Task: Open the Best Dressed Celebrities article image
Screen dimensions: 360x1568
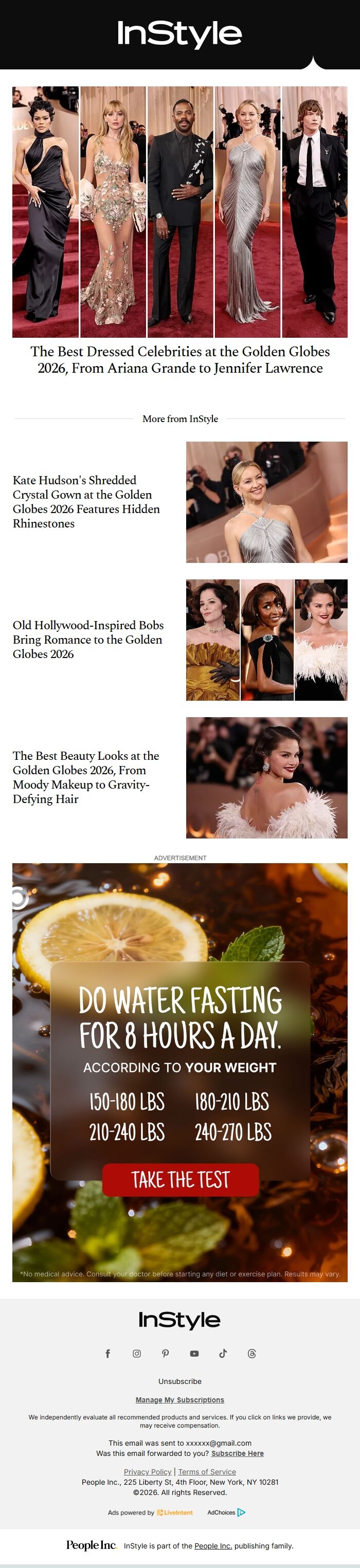Action: 179,211
